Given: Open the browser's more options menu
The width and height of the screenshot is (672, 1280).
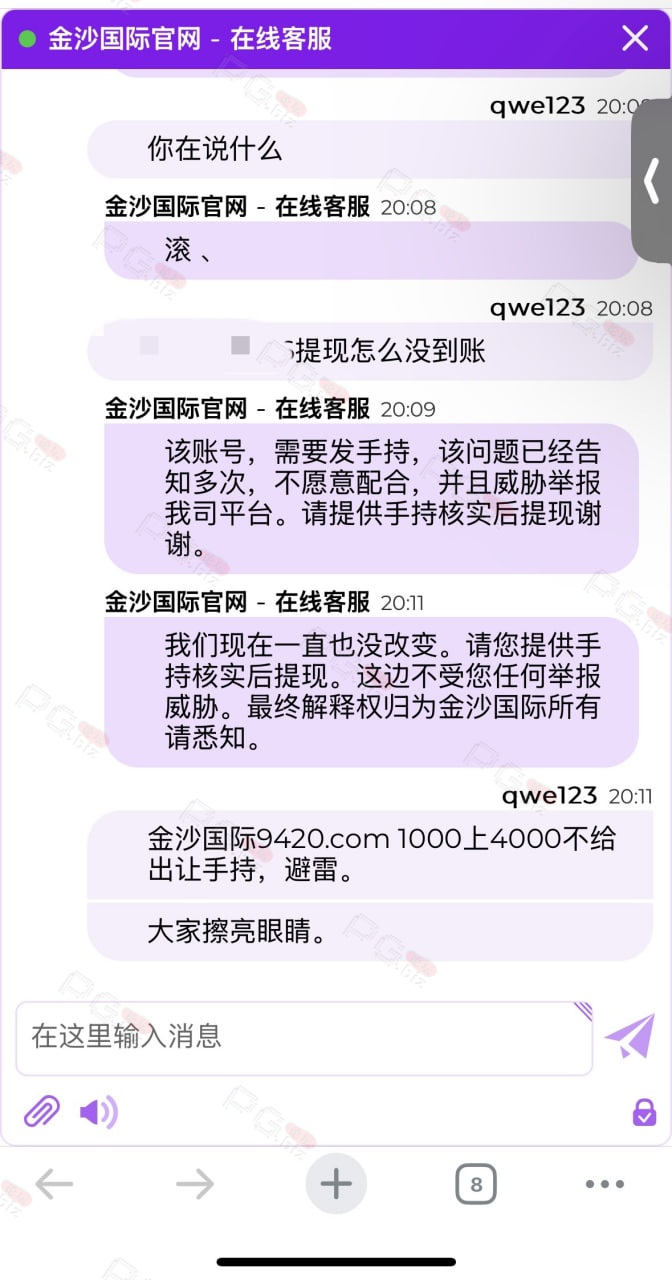Looking at the screenshot, I should [x=605, y=1185].
